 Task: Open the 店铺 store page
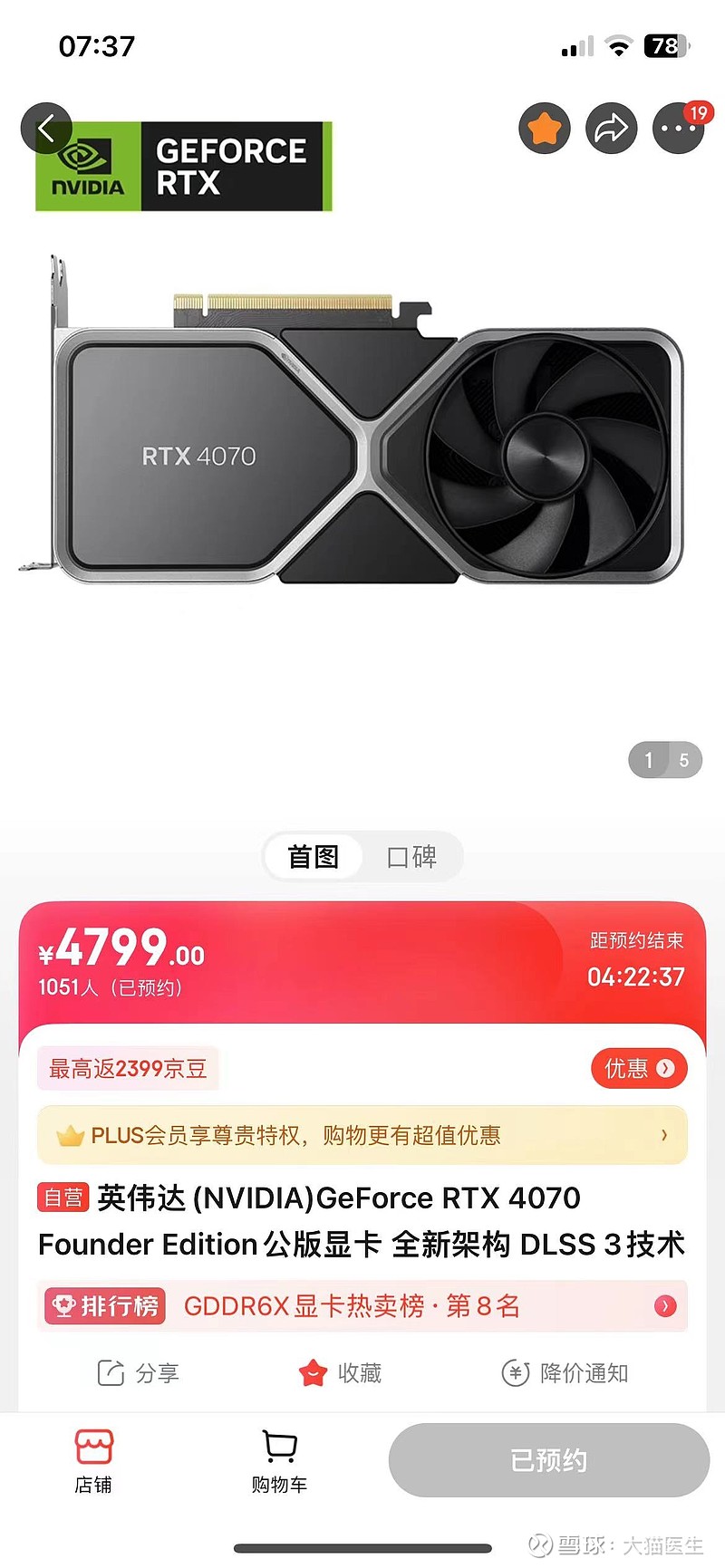coord(93,1461)
